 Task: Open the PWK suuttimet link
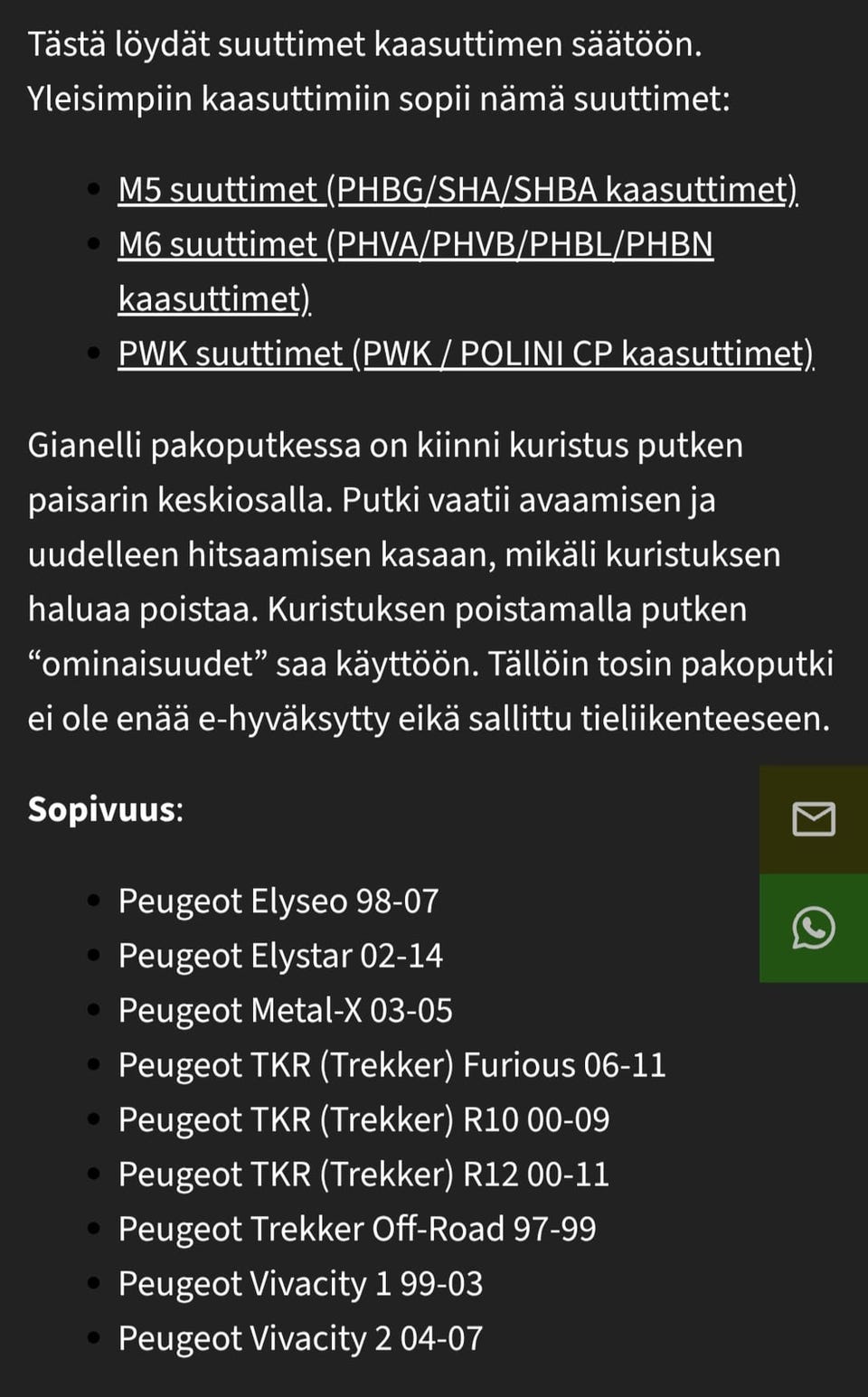pos(466,354)
